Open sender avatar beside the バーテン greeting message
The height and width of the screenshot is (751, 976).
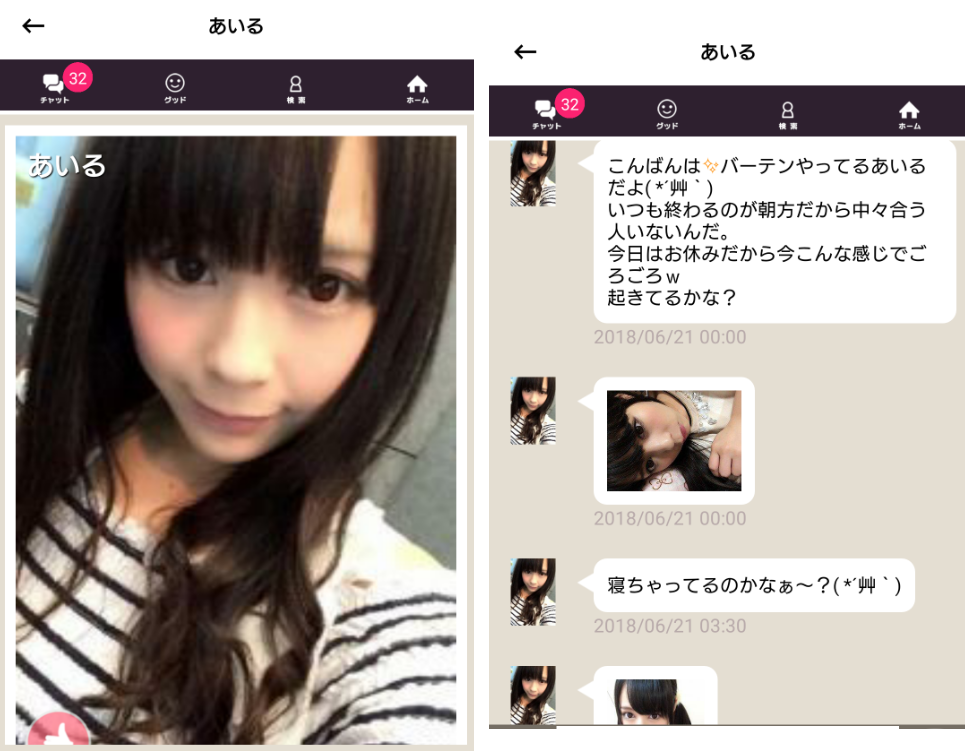(x=533, y=173)
